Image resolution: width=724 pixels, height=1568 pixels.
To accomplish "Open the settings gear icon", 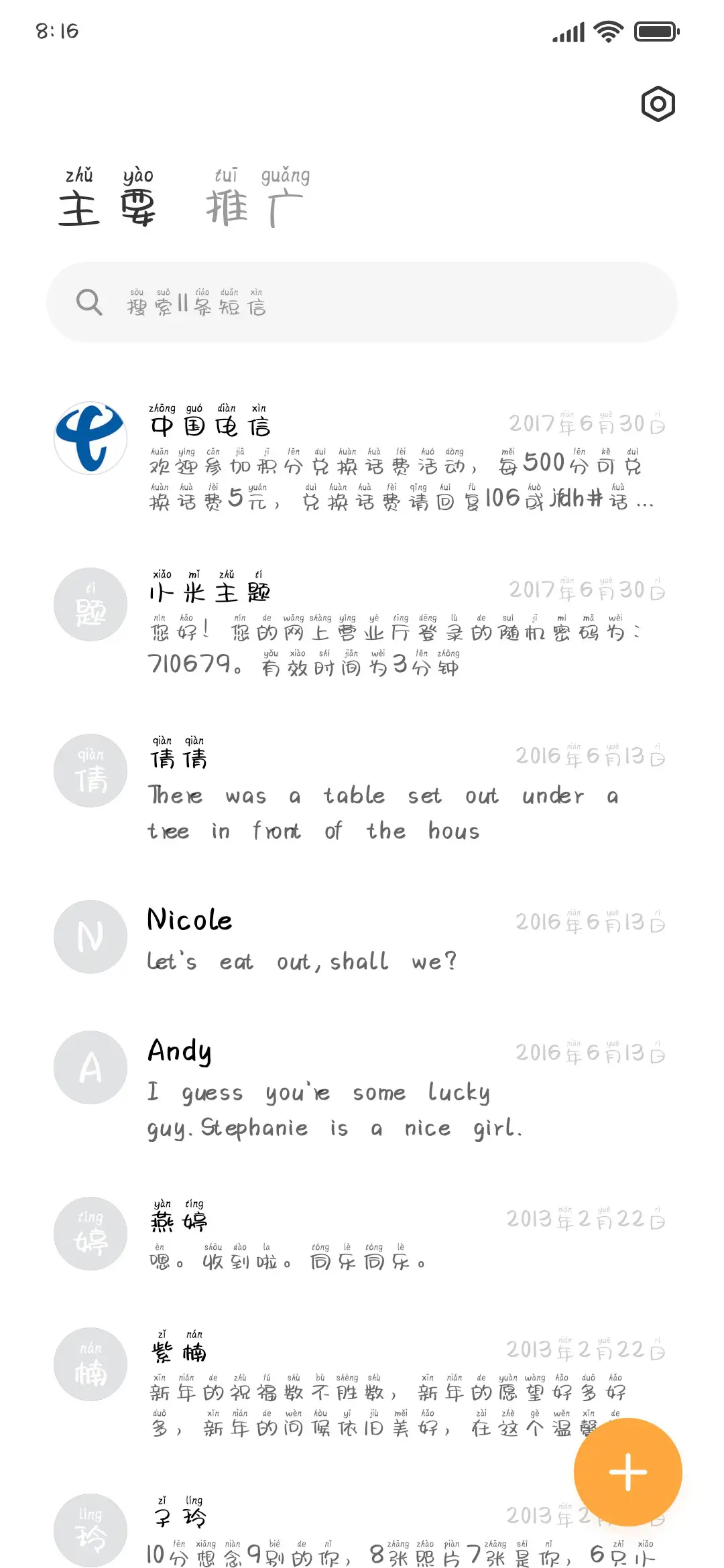I will coord(657,105).
